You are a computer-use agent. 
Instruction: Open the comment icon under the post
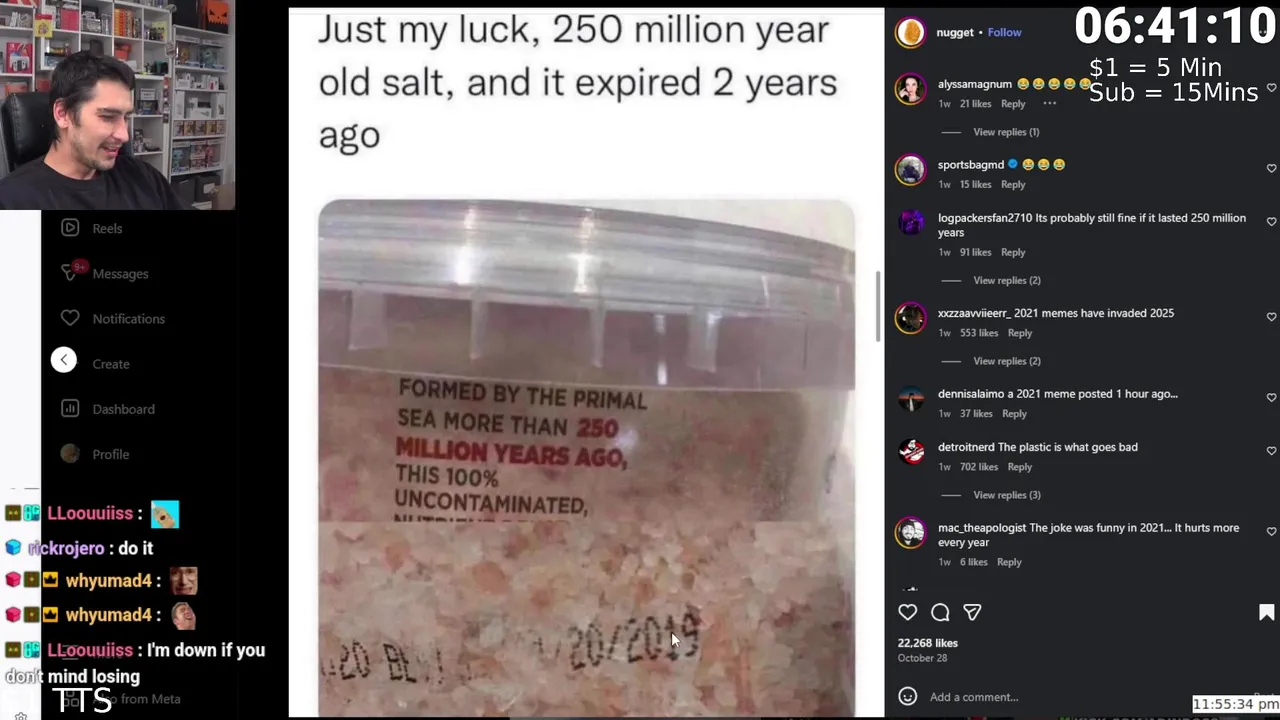point(940,612)
